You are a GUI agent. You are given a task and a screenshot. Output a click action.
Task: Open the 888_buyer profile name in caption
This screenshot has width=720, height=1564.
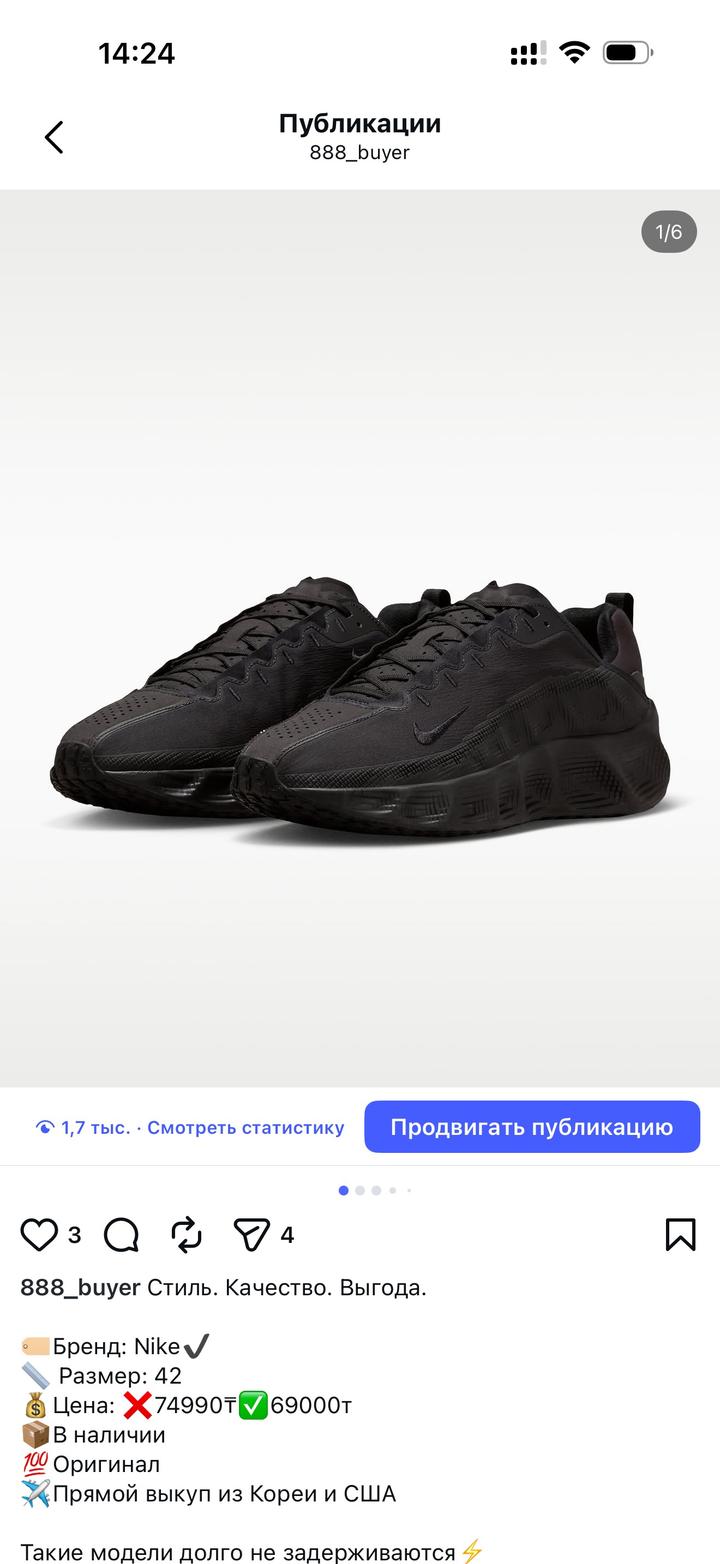pos(77,1287)
